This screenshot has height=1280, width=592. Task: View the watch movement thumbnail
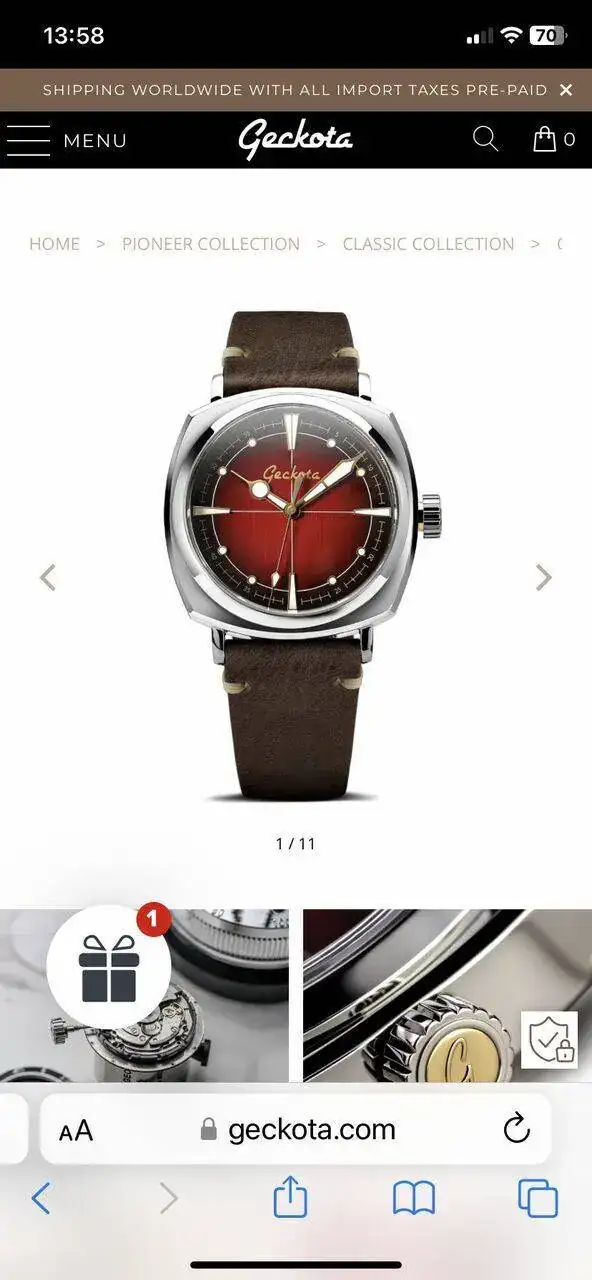pos(144,996)
